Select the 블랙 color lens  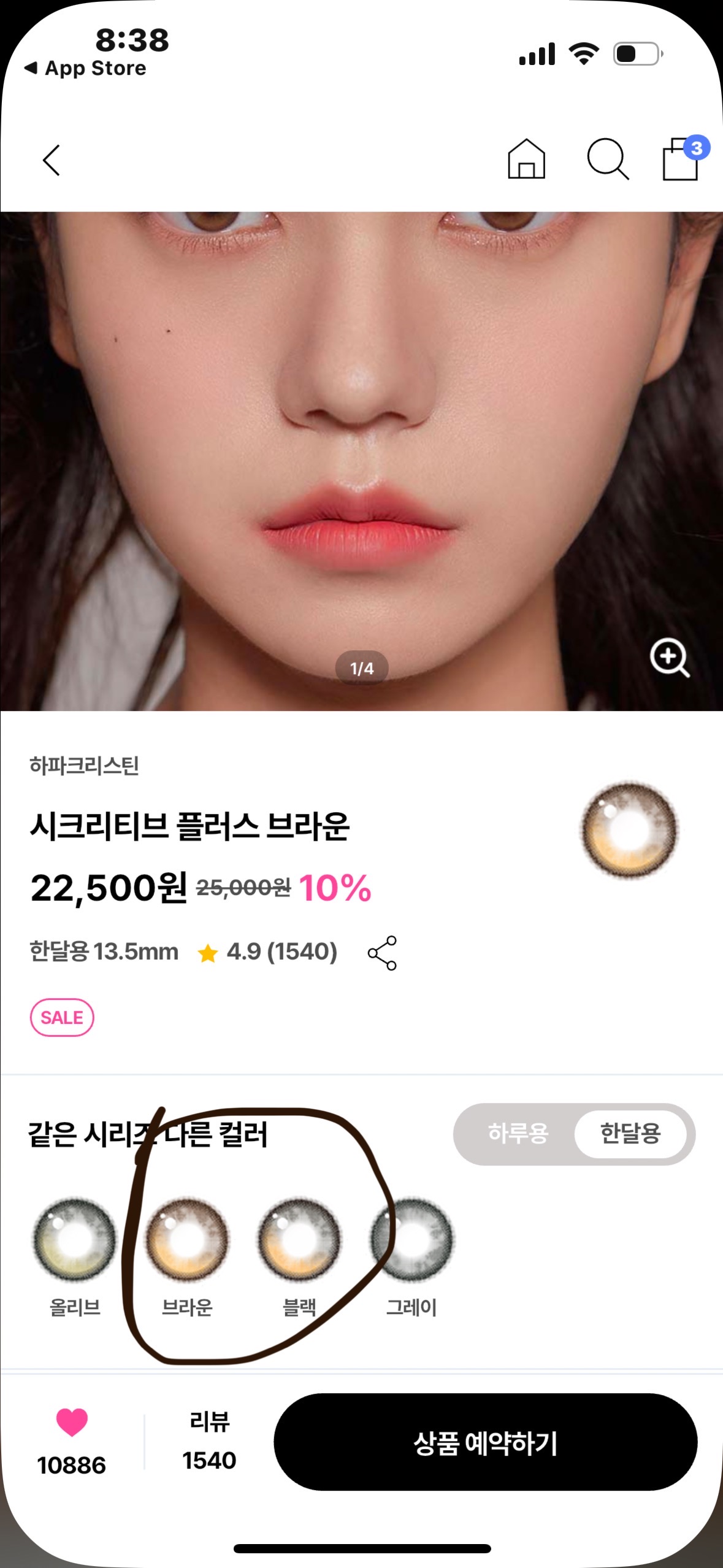pyautogui.click(x=299, y=1239)
